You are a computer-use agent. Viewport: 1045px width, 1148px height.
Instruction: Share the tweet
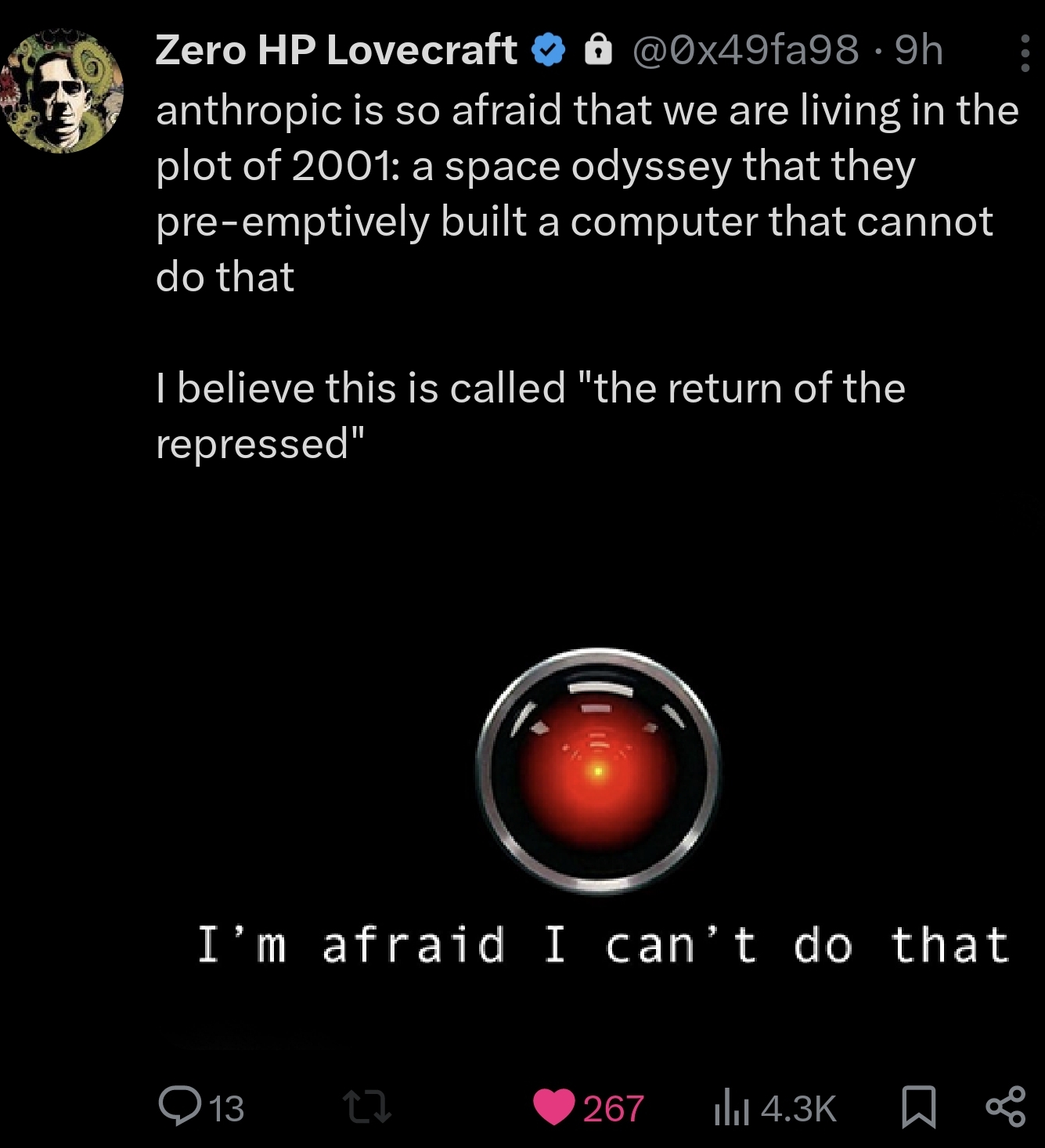click(1006, 1106)
